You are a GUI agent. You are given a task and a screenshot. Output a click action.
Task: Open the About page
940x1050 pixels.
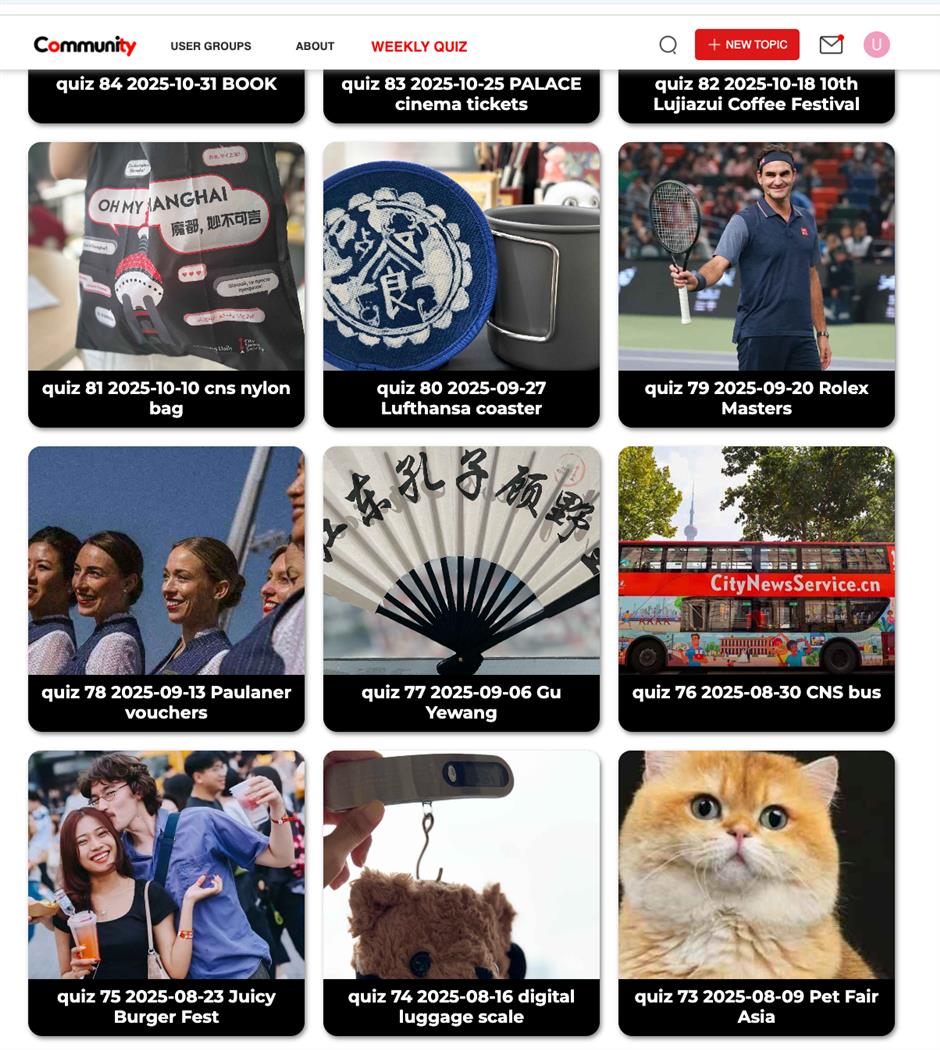point(315,46)
